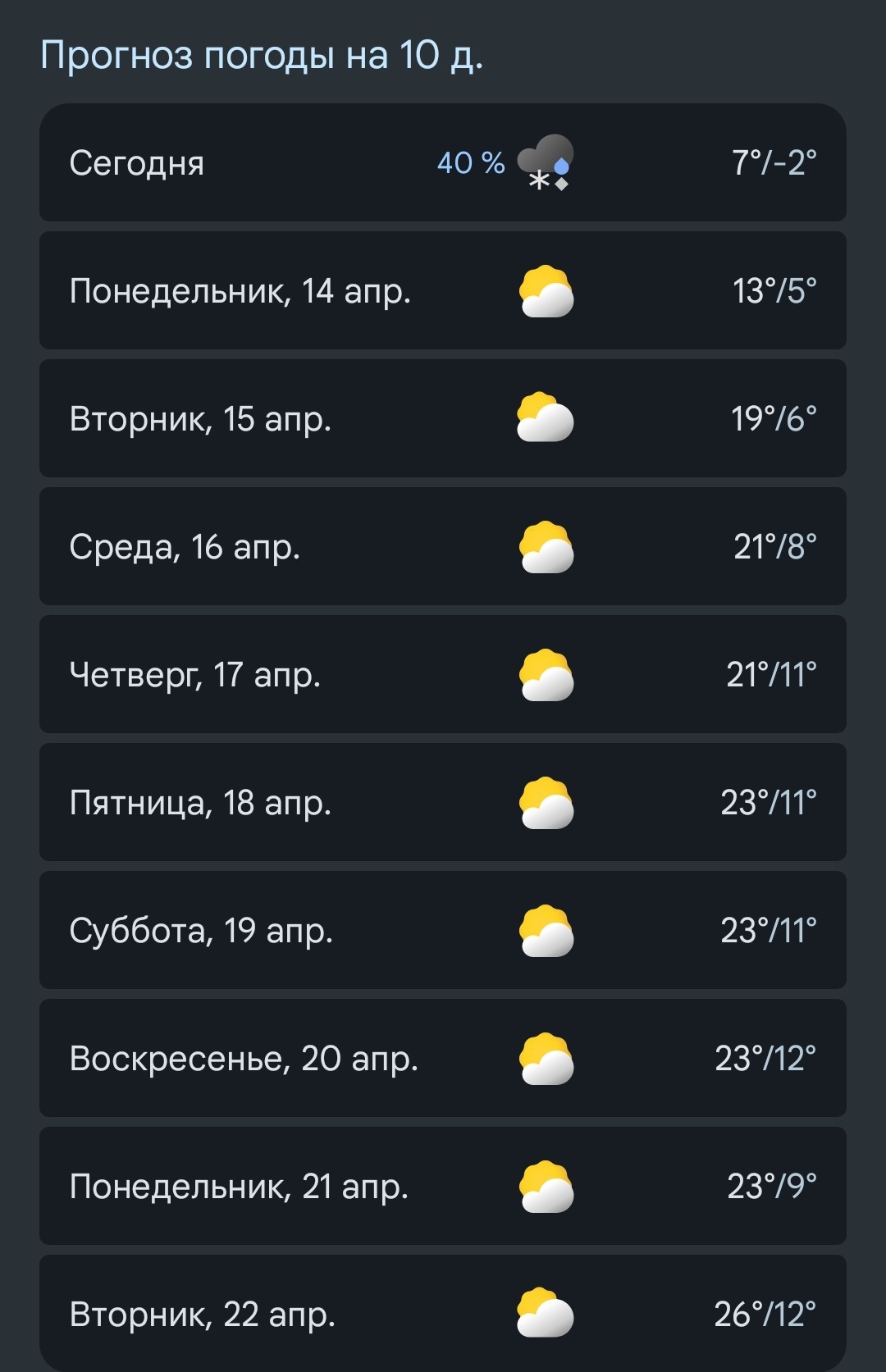Image resolution: width=886 pixels, height=1372 pixels.
Task: Select the Среда, 16 апр. forecast
Action: tap(443, 546)
